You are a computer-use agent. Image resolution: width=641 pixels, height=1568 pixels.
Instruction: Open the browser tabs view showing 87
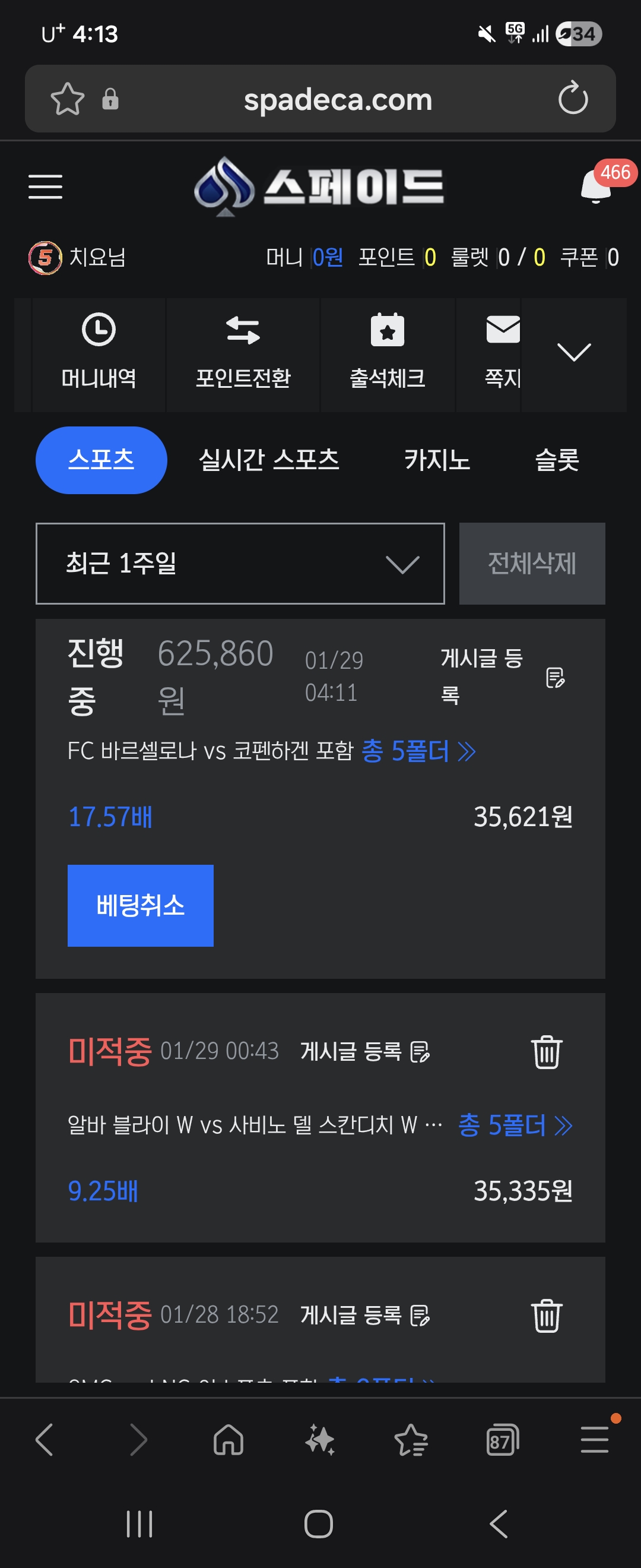point(502,1440)
